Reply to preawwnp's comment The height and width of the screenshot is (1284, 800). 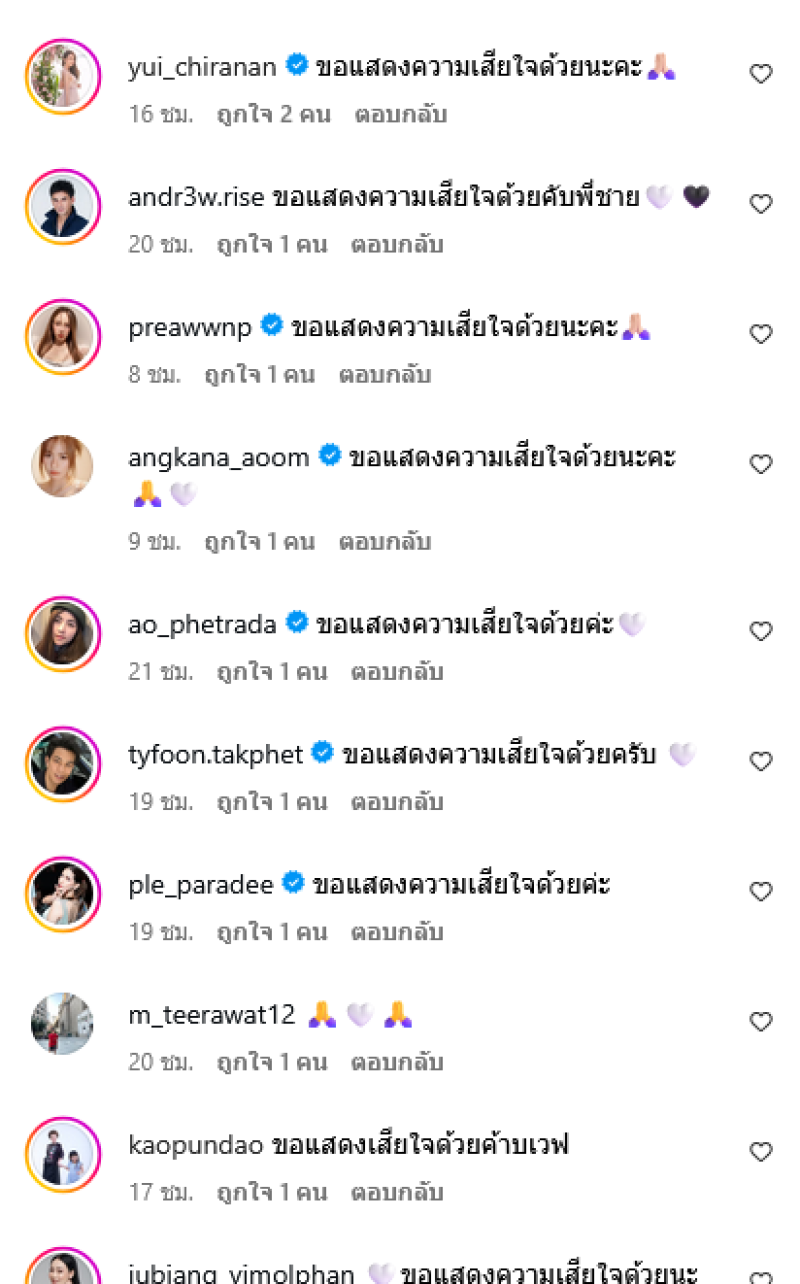384,375
